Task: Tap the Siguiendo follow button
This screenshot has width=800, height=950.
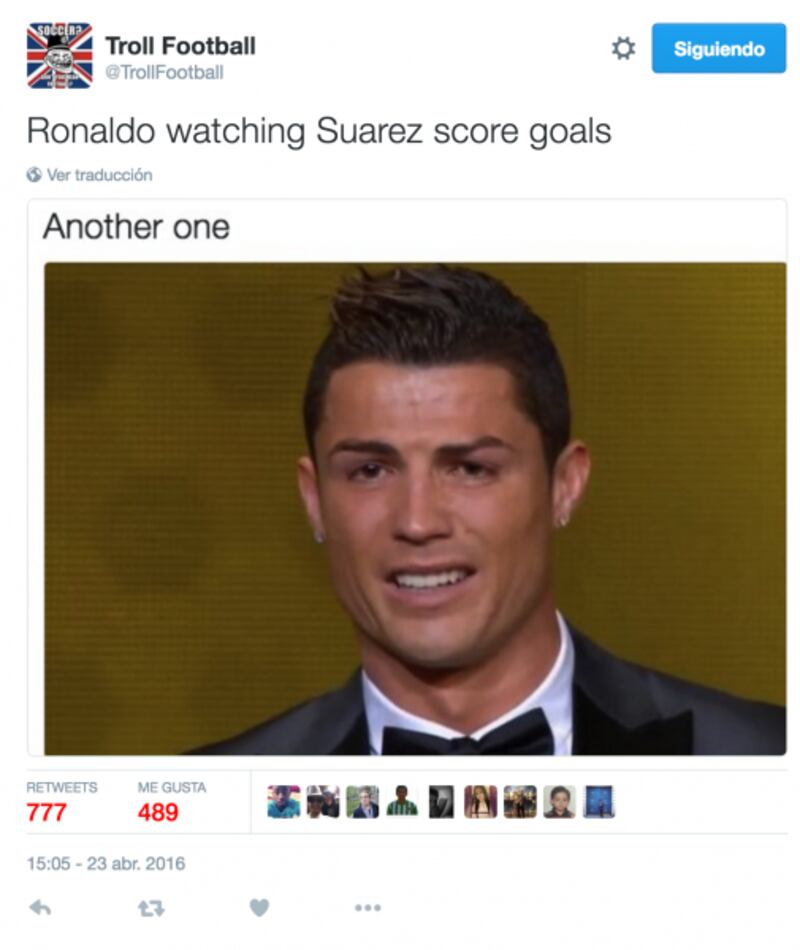Action: click(x=718, y=49)
